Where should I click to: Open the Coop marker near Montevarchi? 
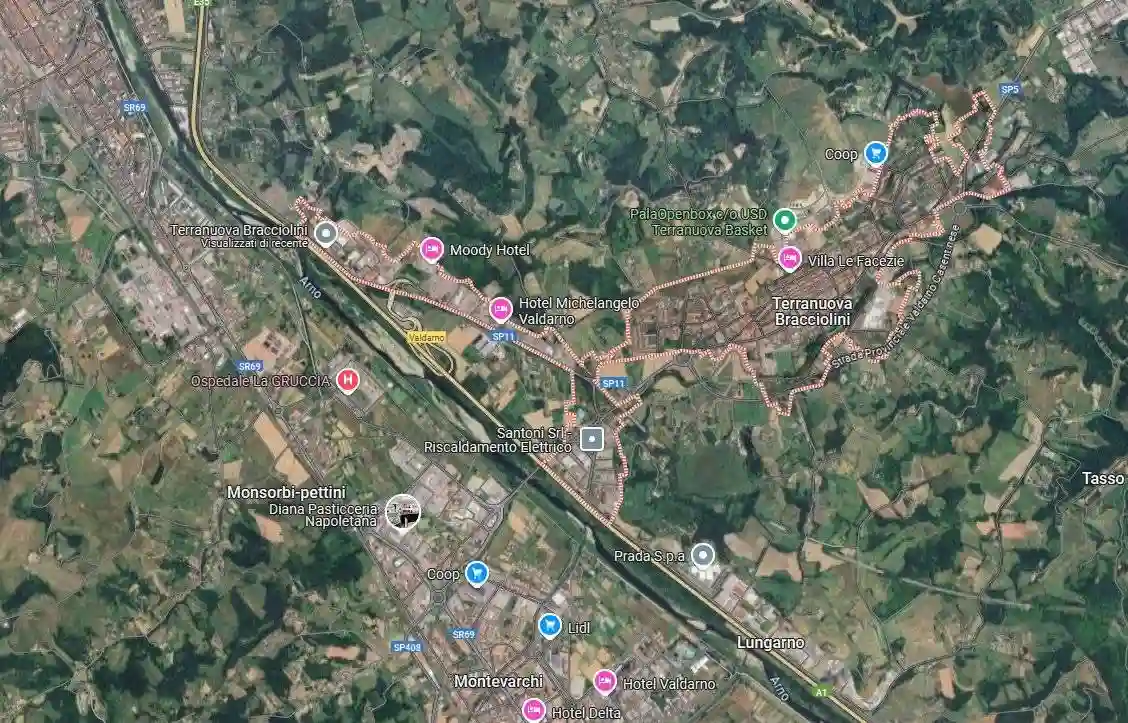point(478,573)
